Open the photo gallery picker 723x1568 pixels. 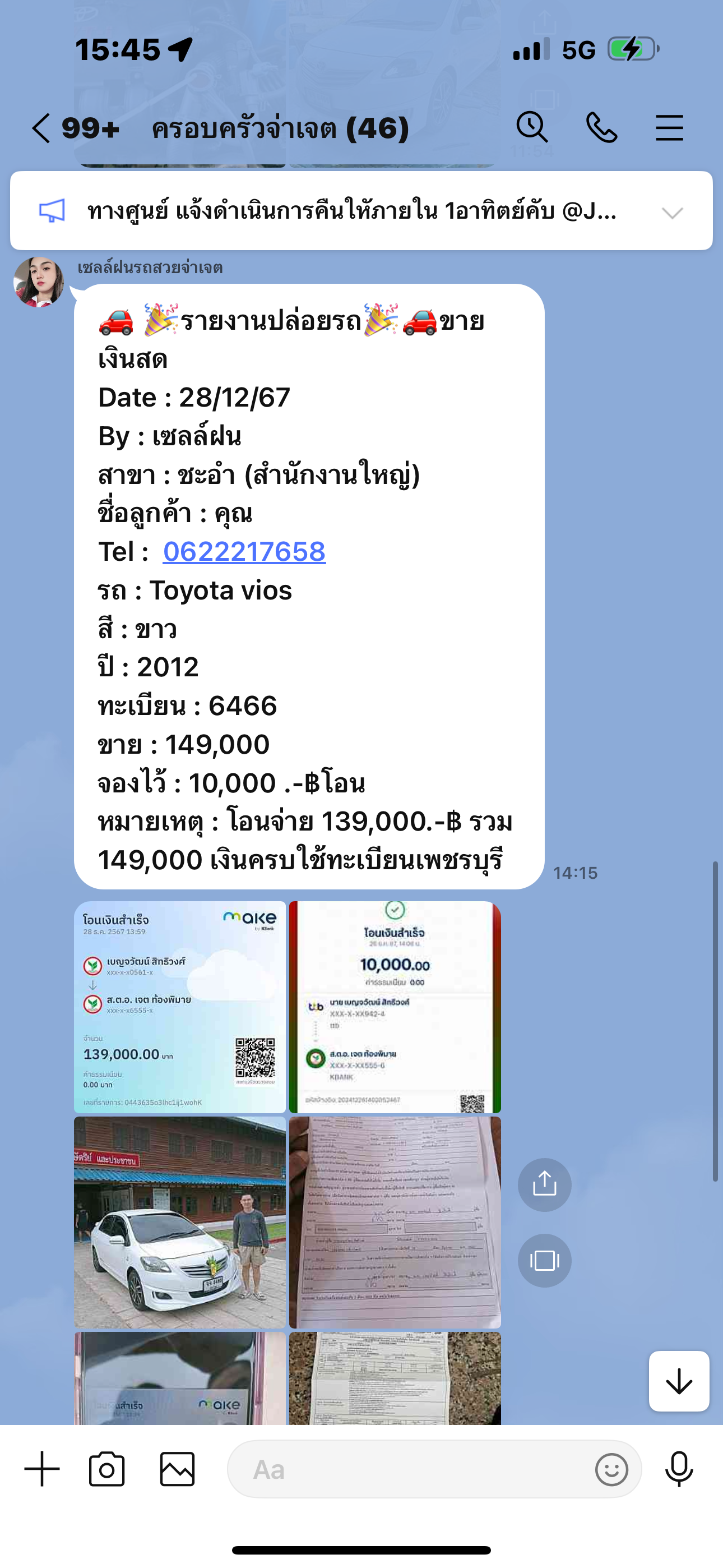(177, 1469)
